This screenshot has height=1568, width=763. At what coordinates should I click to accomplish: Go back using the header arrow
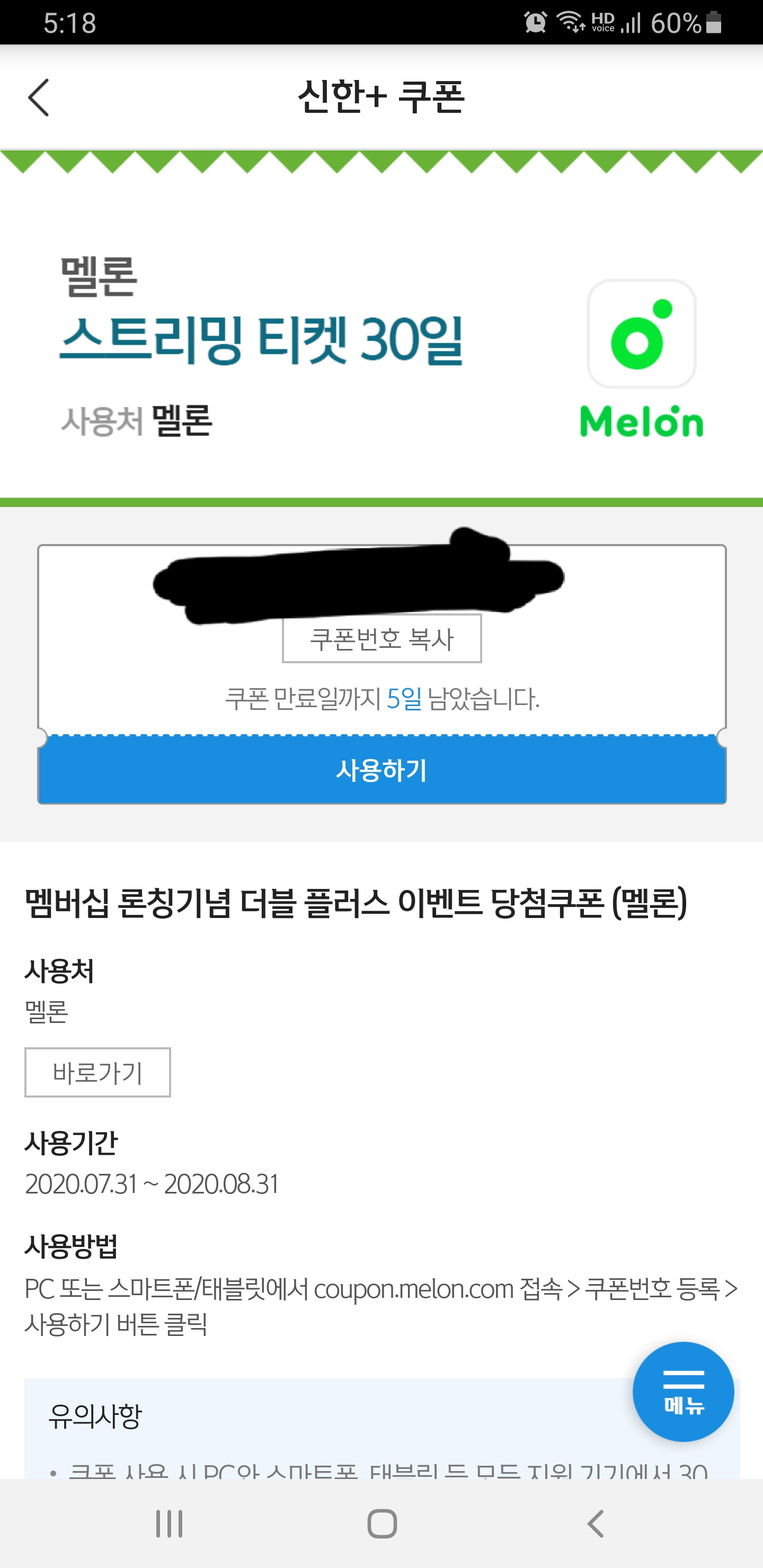point(38,97)
